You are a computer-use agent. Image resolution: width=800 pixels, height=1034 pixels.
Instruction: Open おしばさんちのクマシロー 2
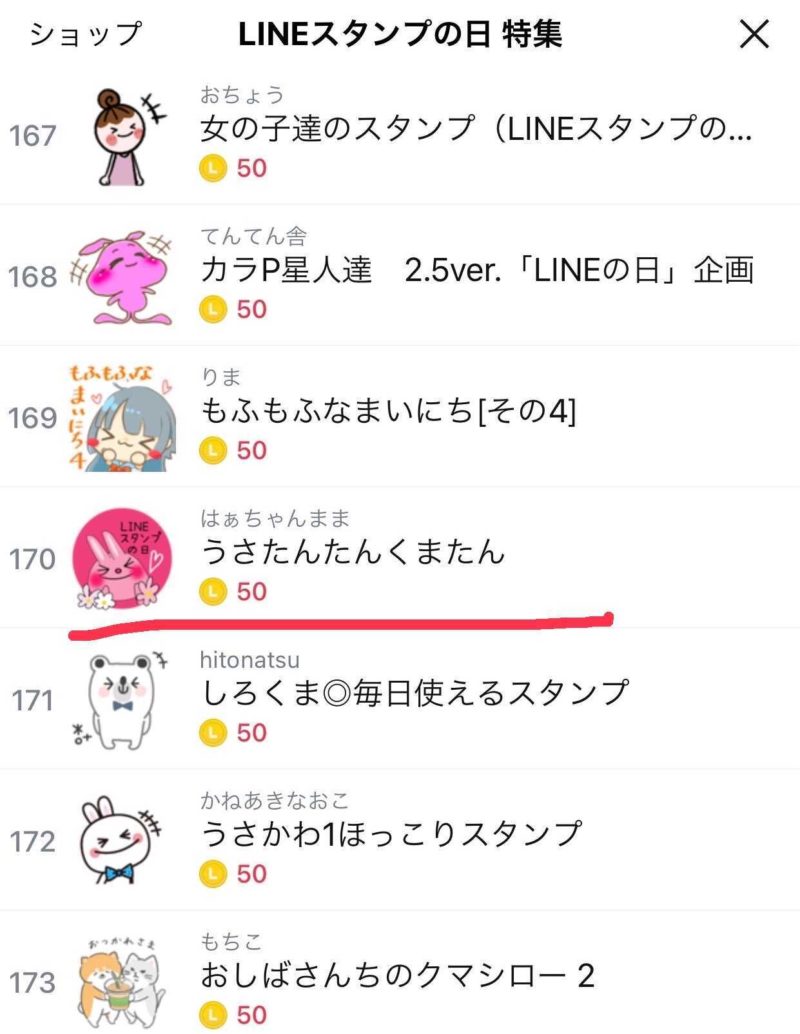pos(397,975)
